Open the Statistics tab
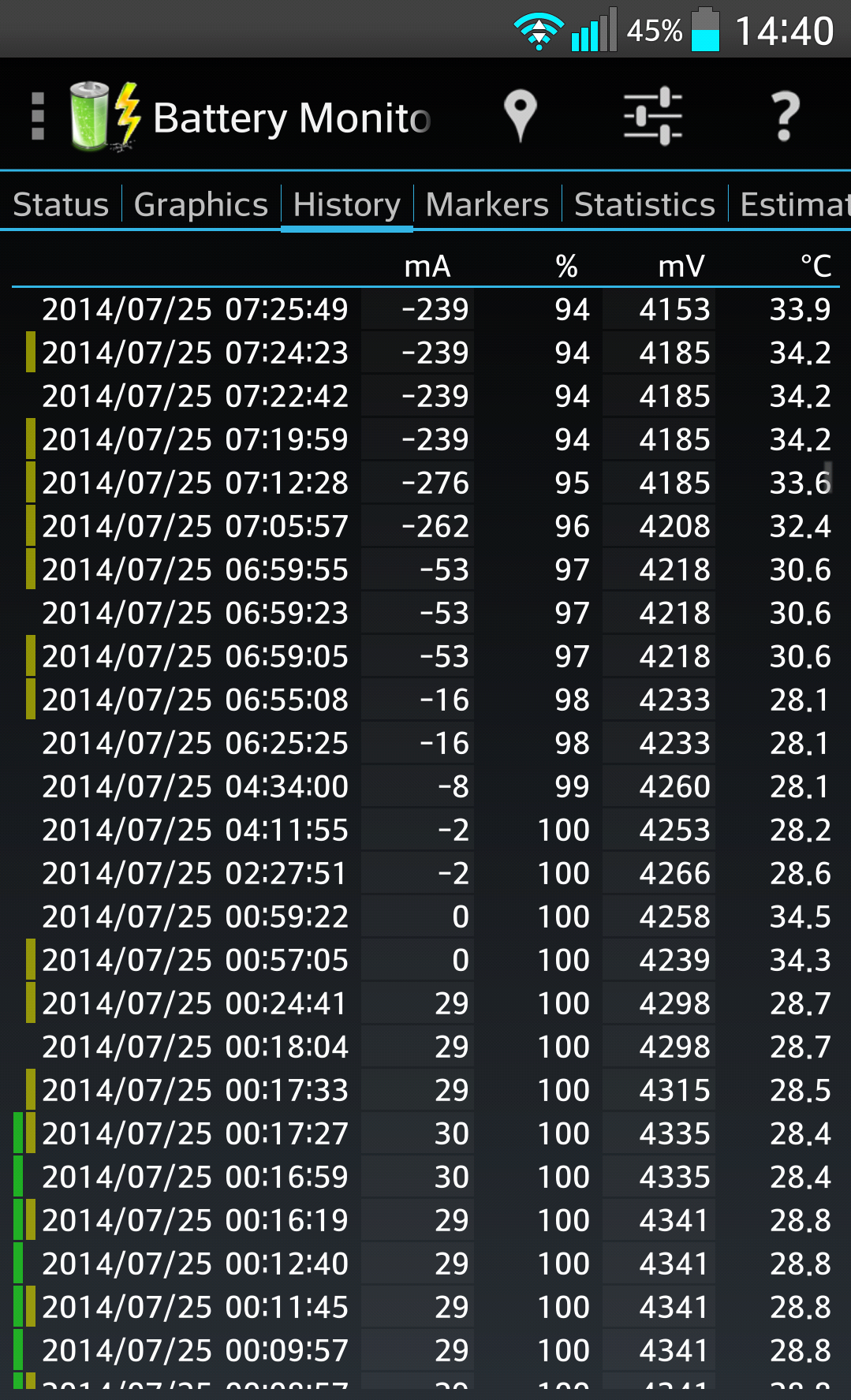The image size is (851, 1400). [644, 205]
